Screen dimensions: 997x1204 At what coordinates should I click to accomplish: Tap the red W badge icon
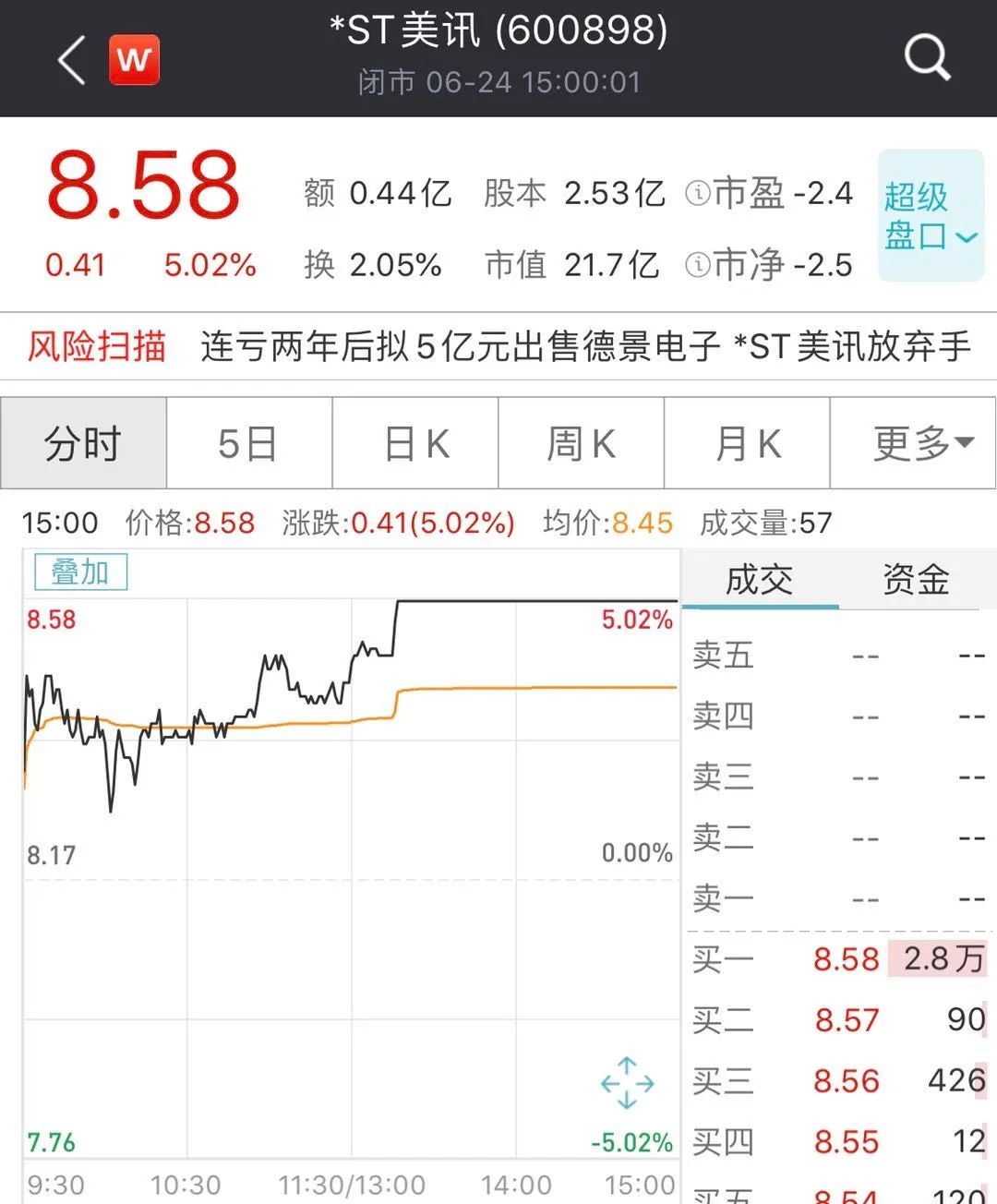(134, 60)
